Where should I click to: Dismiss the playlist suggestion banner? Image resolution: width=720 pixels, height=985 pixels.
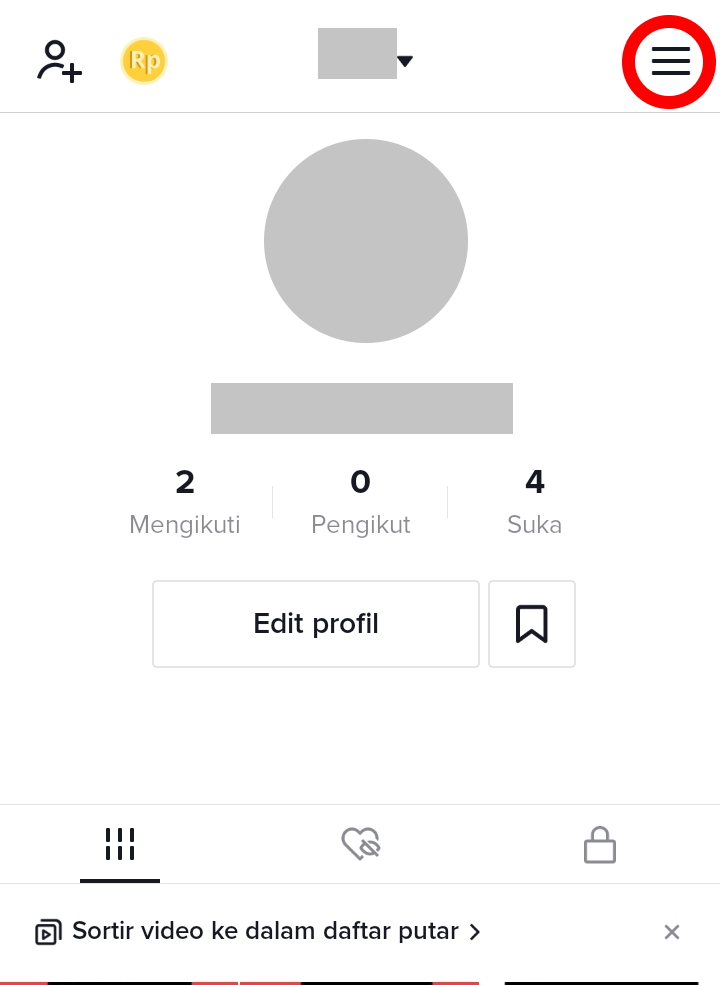(672, 931)
